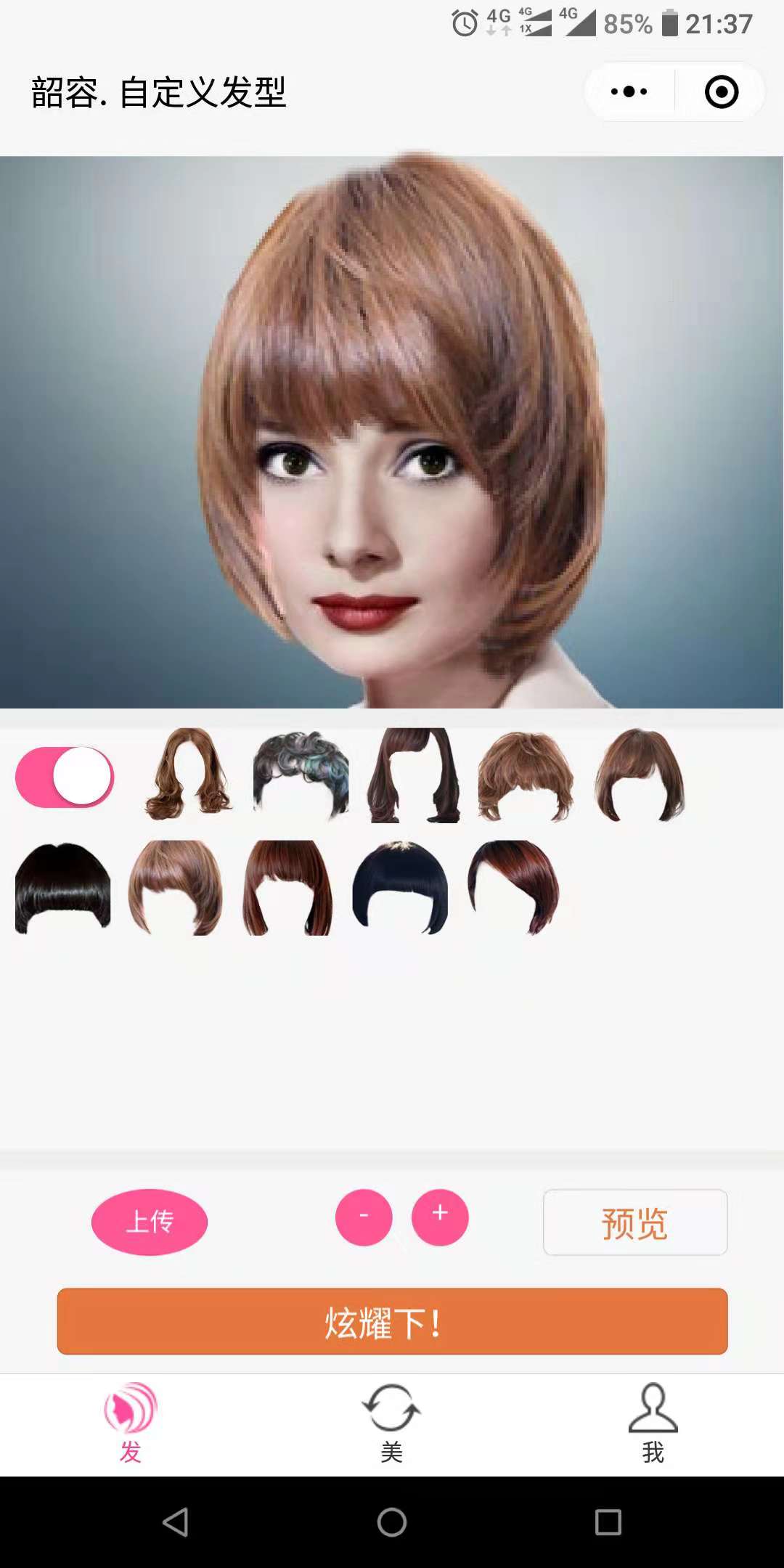
Task: Choose the navy black bob with ornament
Action: click(400, 888)
